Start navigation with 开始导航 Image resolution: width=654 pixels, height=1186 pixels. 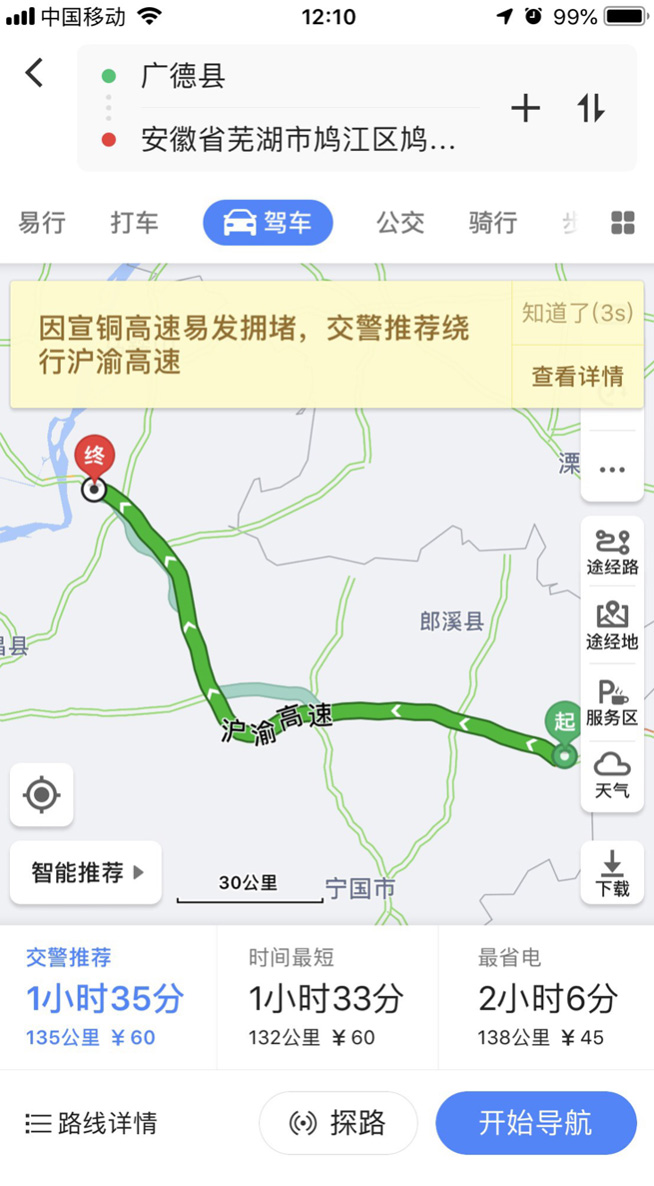point(536,1123)
